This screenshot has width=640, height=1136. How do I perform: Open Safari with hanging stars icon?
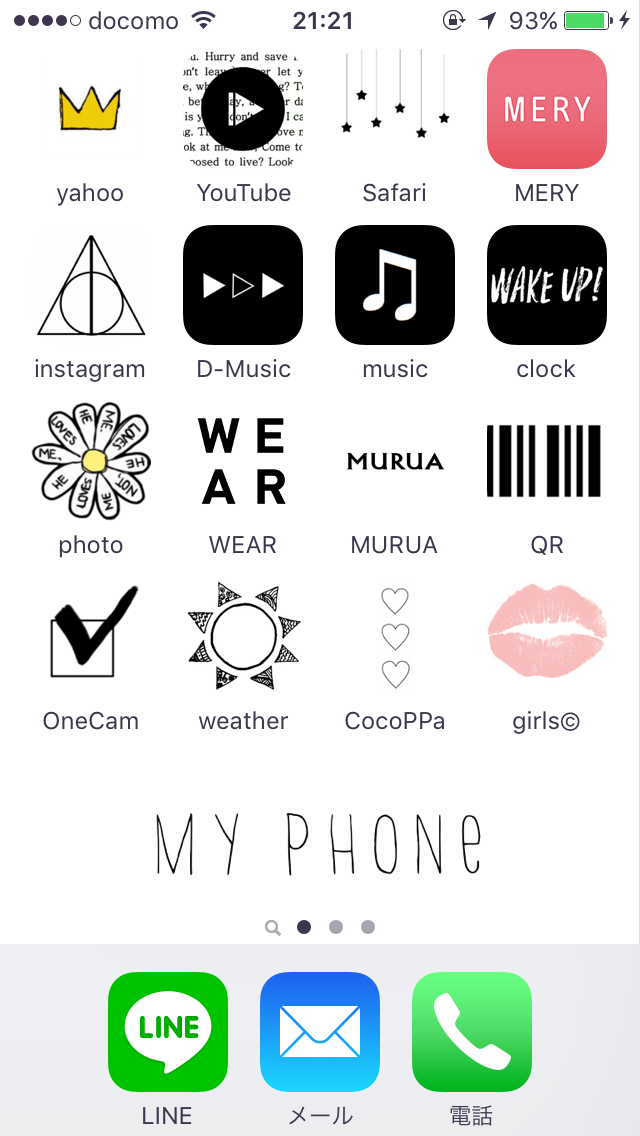pos(394,109)
